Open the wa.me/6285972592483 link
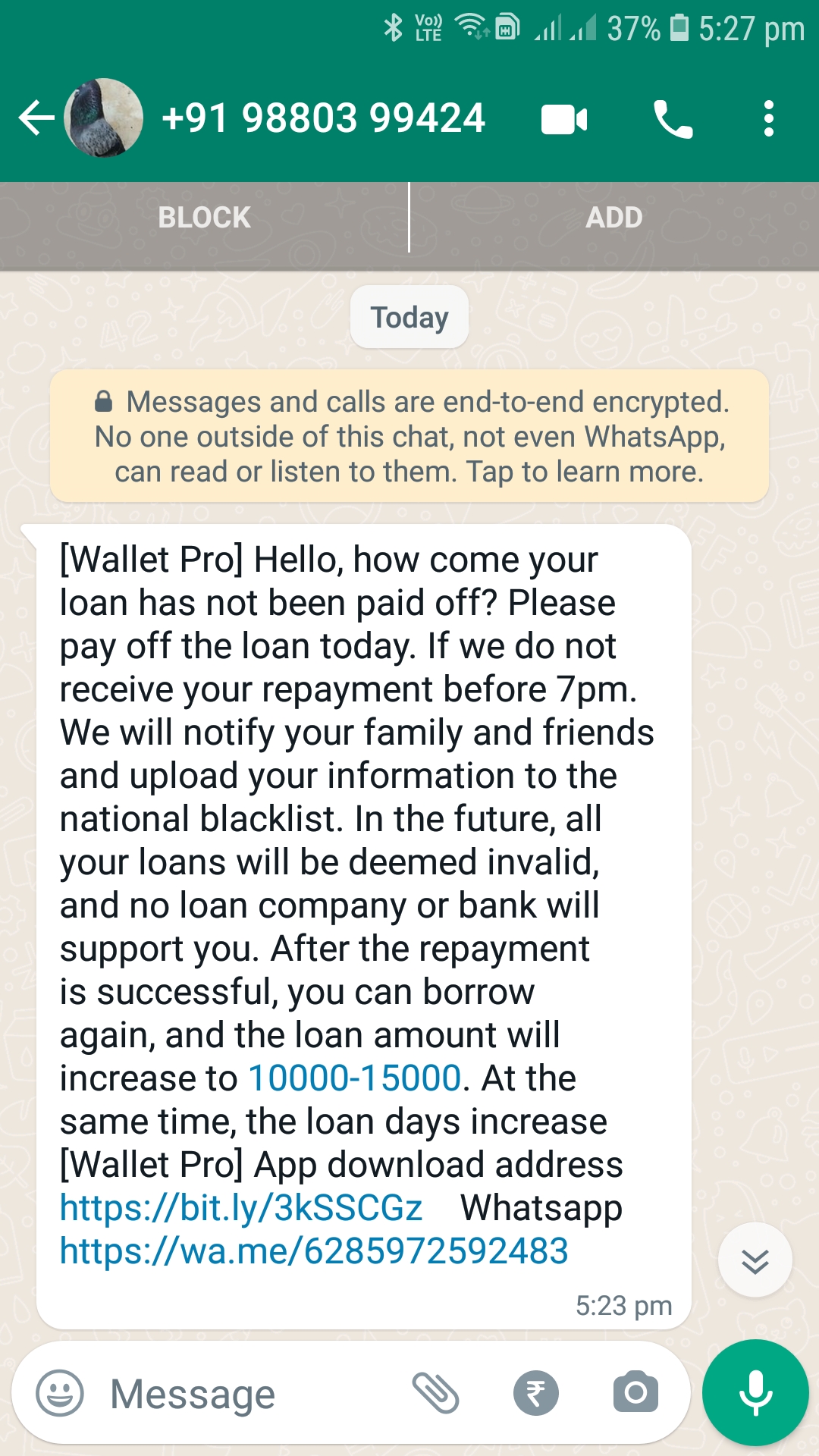The width and height of the screenshot is (819, 1456). (x=314, y=1251)
